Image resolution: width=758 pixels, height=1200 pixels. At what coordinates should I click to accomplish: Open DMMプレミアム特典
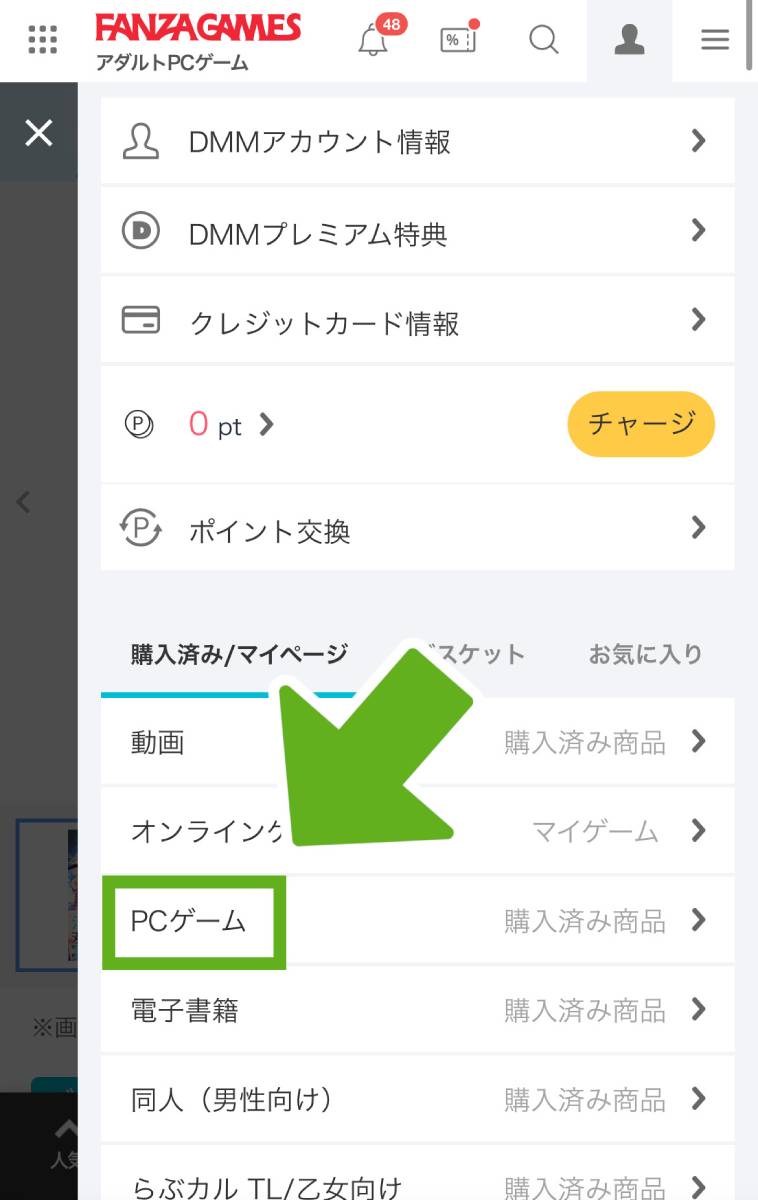tap(417, 233)
